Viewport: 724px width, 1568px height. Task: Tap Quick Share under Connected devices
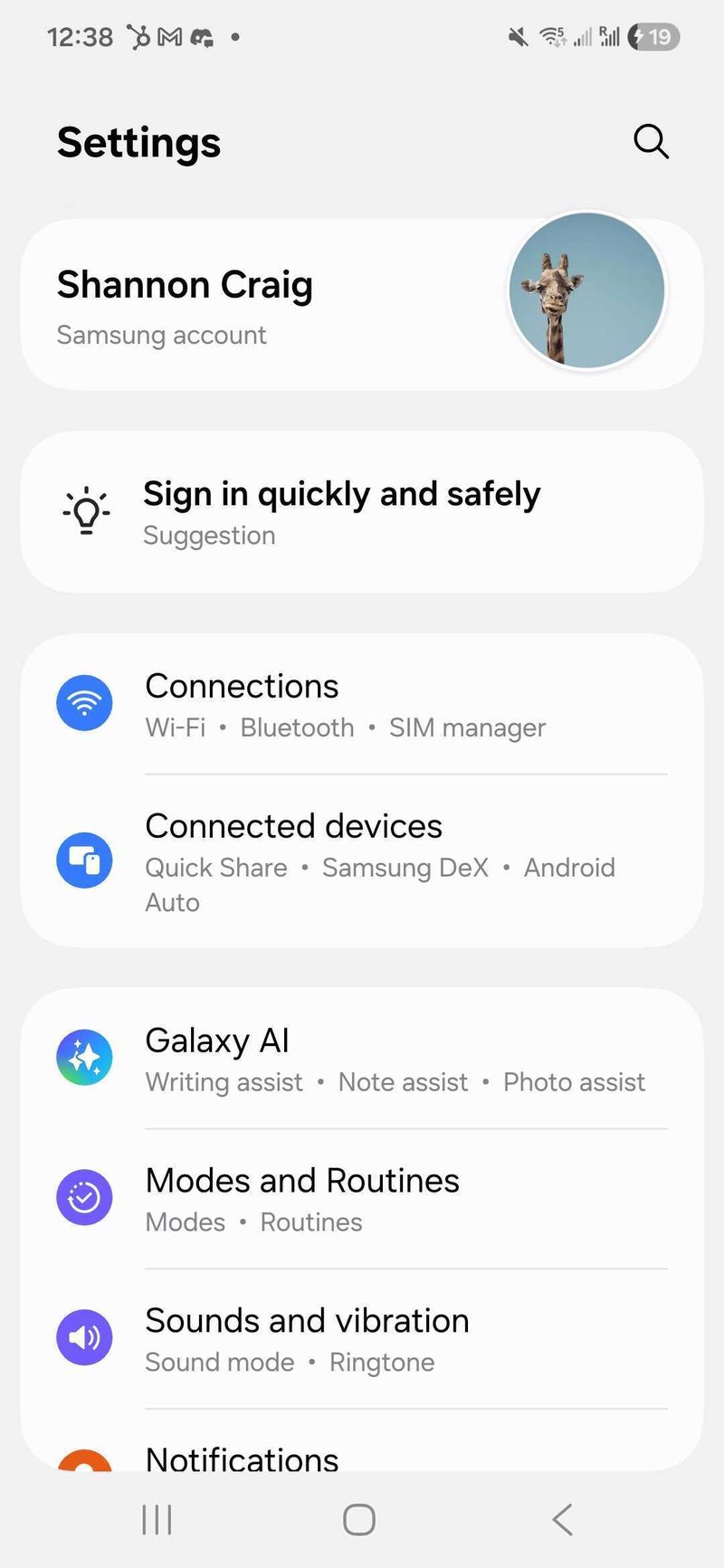point(216,867)
